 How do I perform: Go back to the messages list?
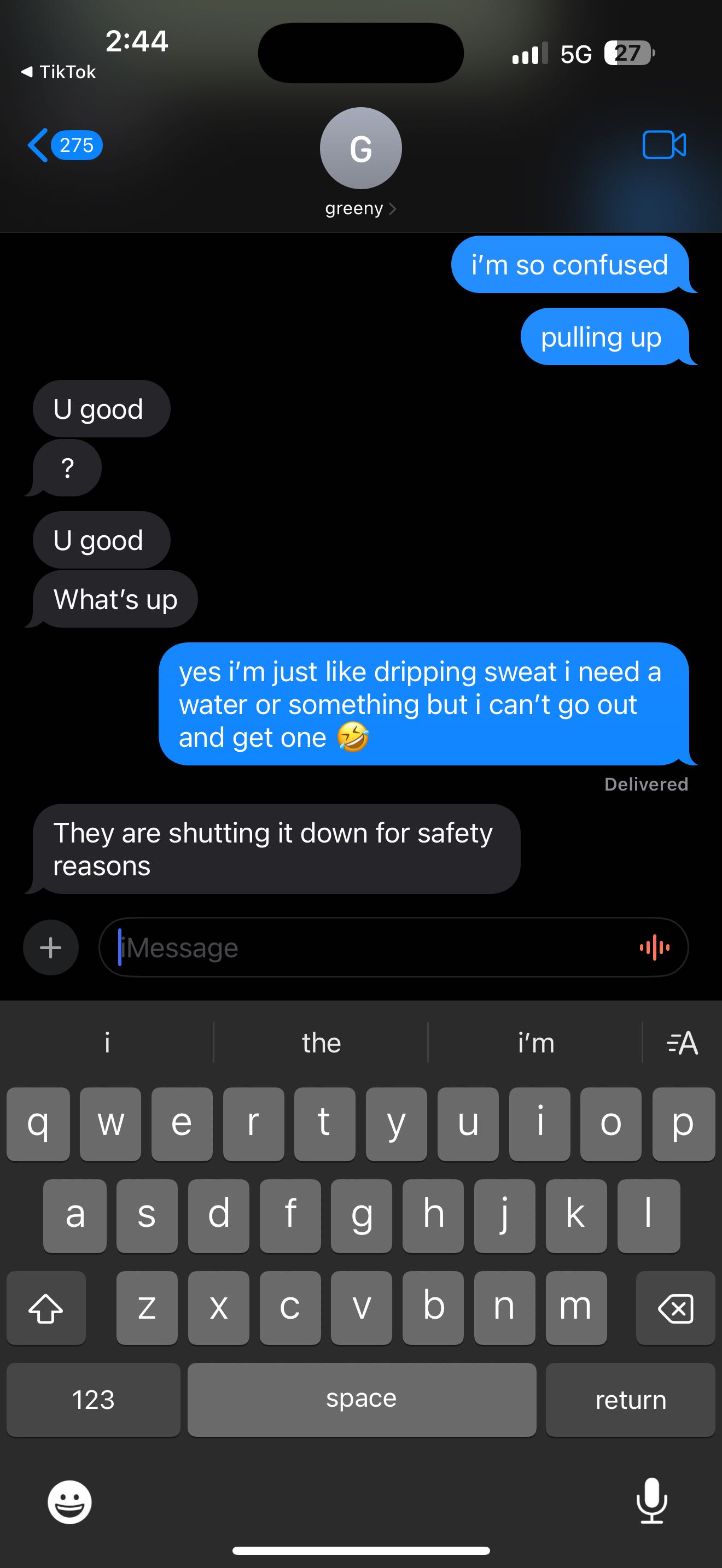[63, 145]
